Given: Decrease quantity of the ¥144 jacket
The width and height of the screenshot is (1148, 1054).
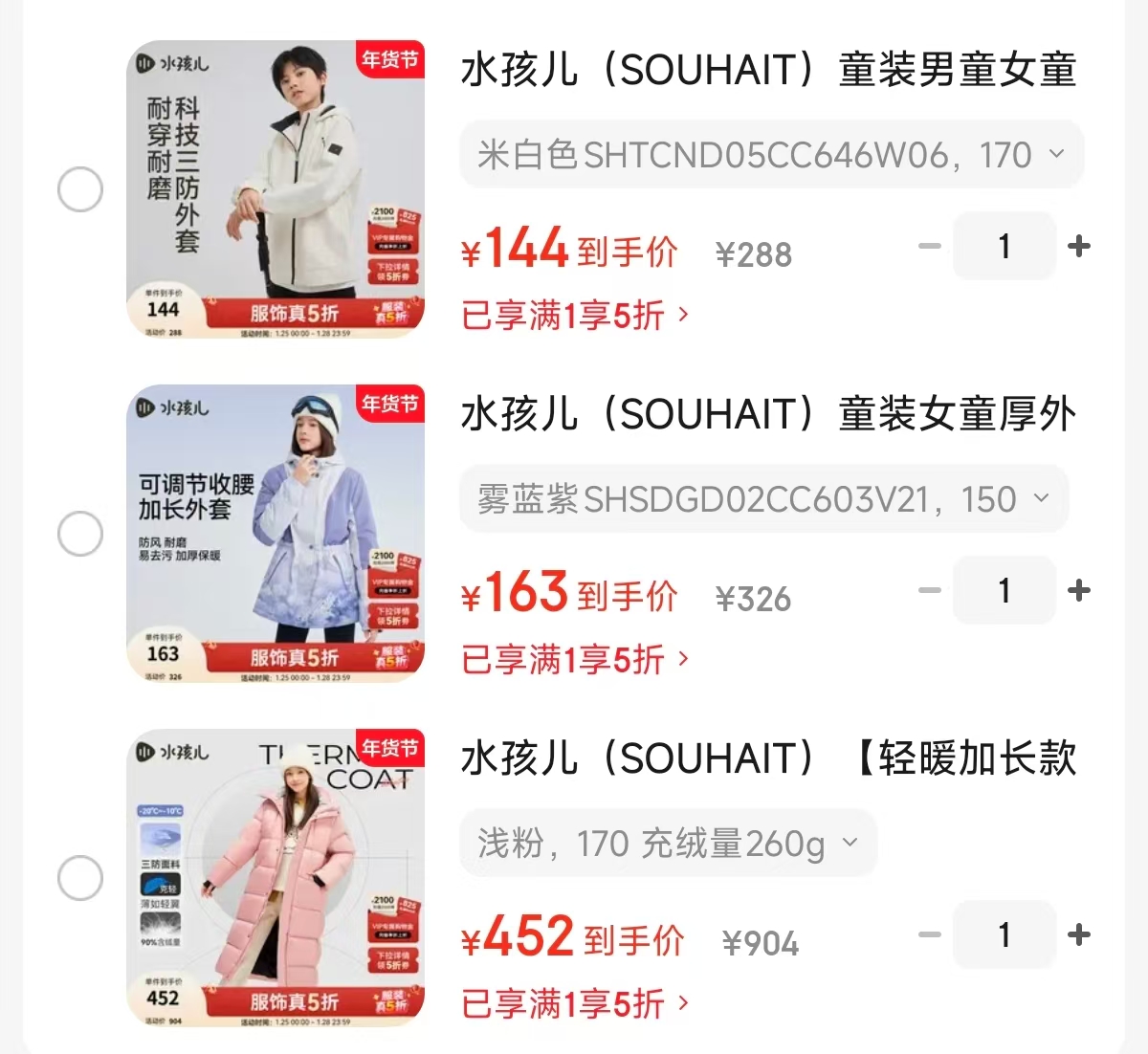Looking at the screenshot, I should (x=930, y=247).
